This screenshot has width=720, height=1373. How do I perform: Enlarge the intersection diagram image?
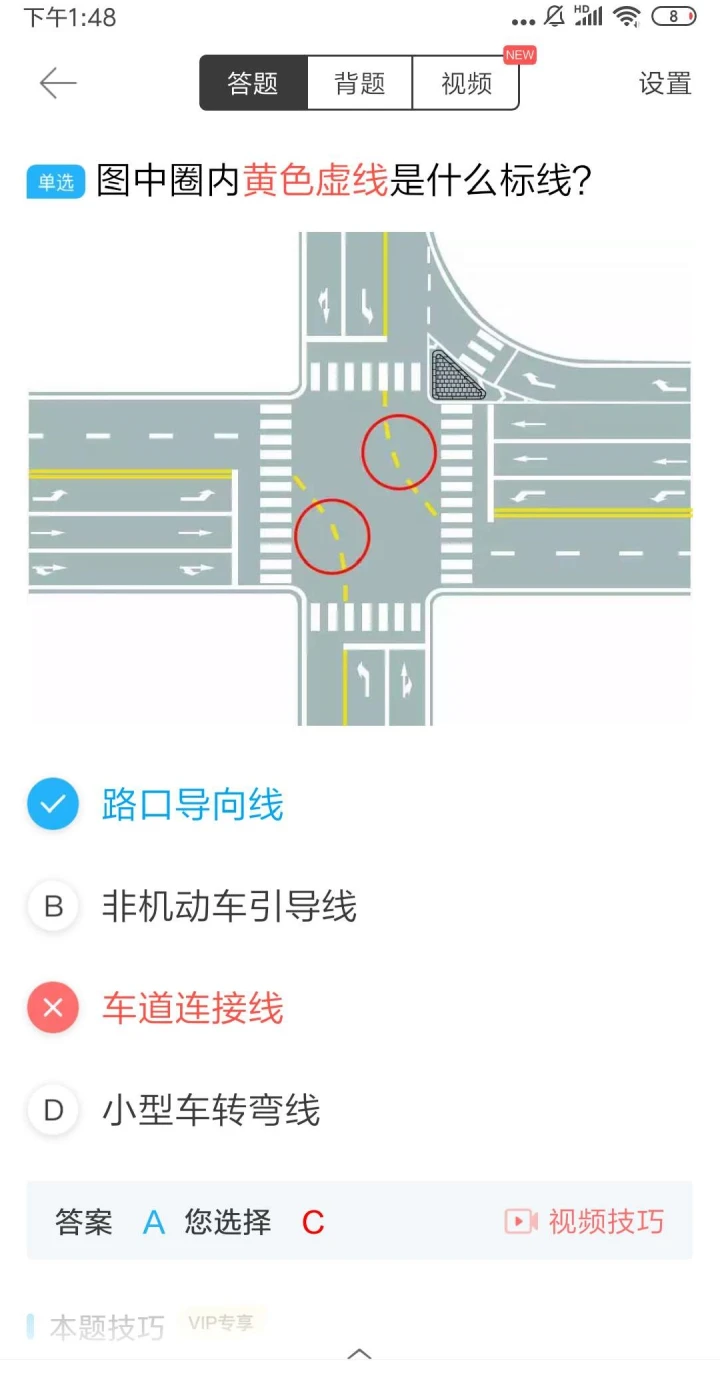[359, 478]
